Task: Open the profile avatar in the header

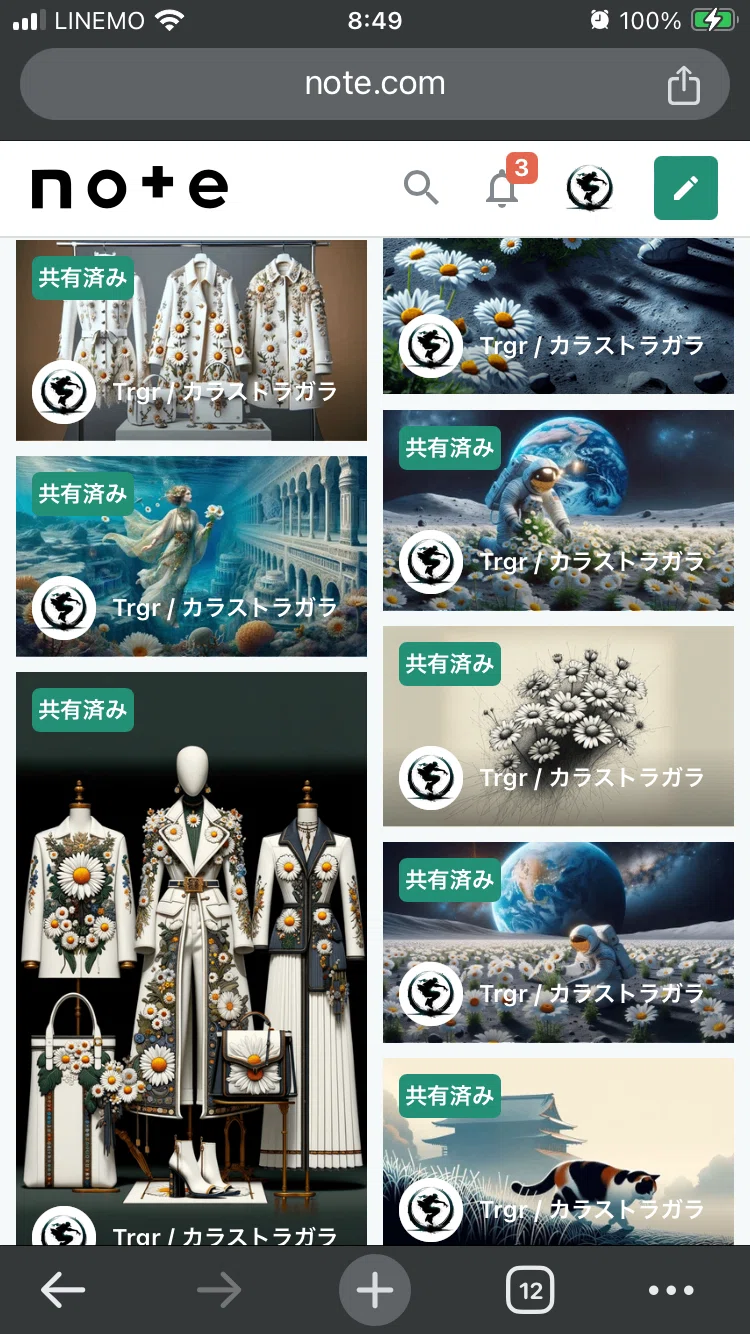Action: (x=590, y=188)
